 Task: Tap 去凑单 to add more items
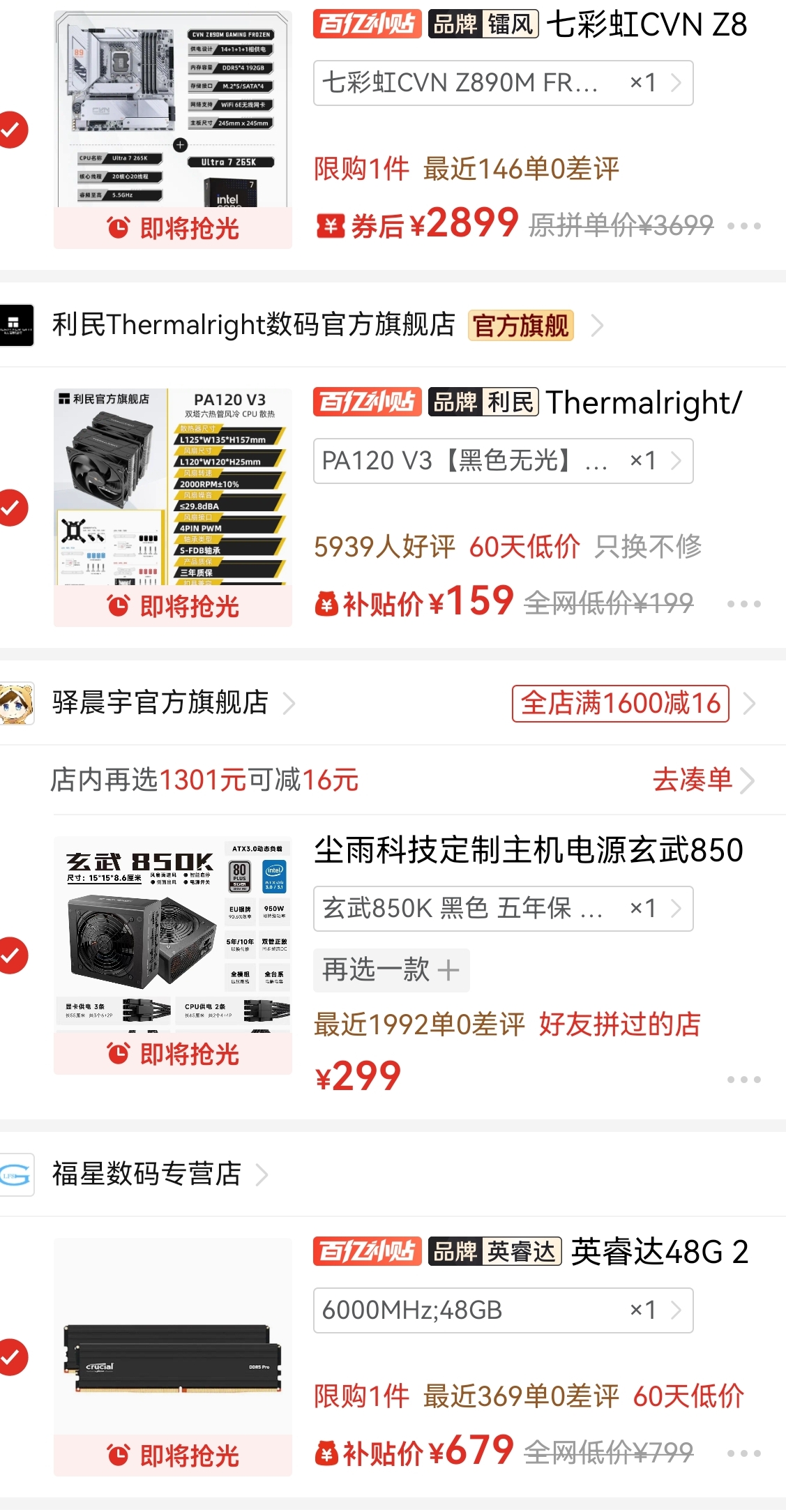click(702, 780)
